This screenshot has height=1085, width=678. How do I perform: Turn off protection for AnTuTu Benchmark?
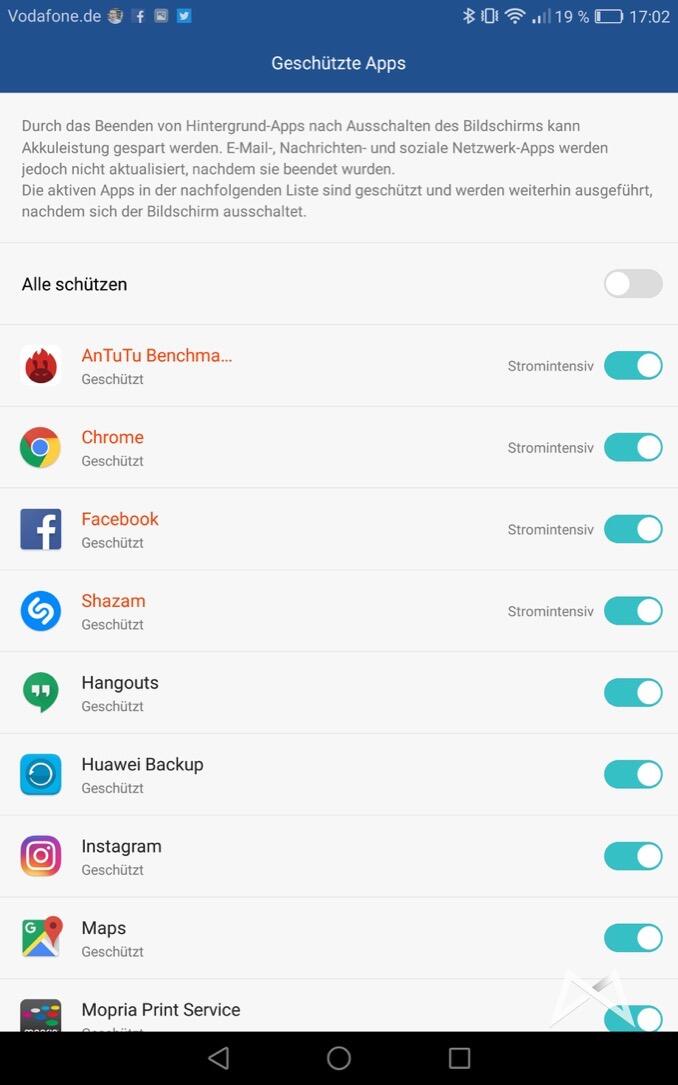point(633,366)
